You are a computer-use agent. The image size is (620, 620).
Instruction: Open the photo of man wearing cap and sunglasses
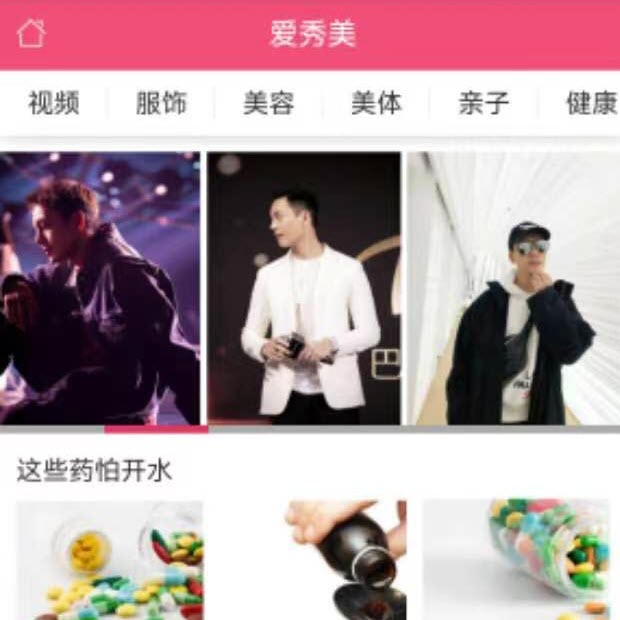point(513,288)
